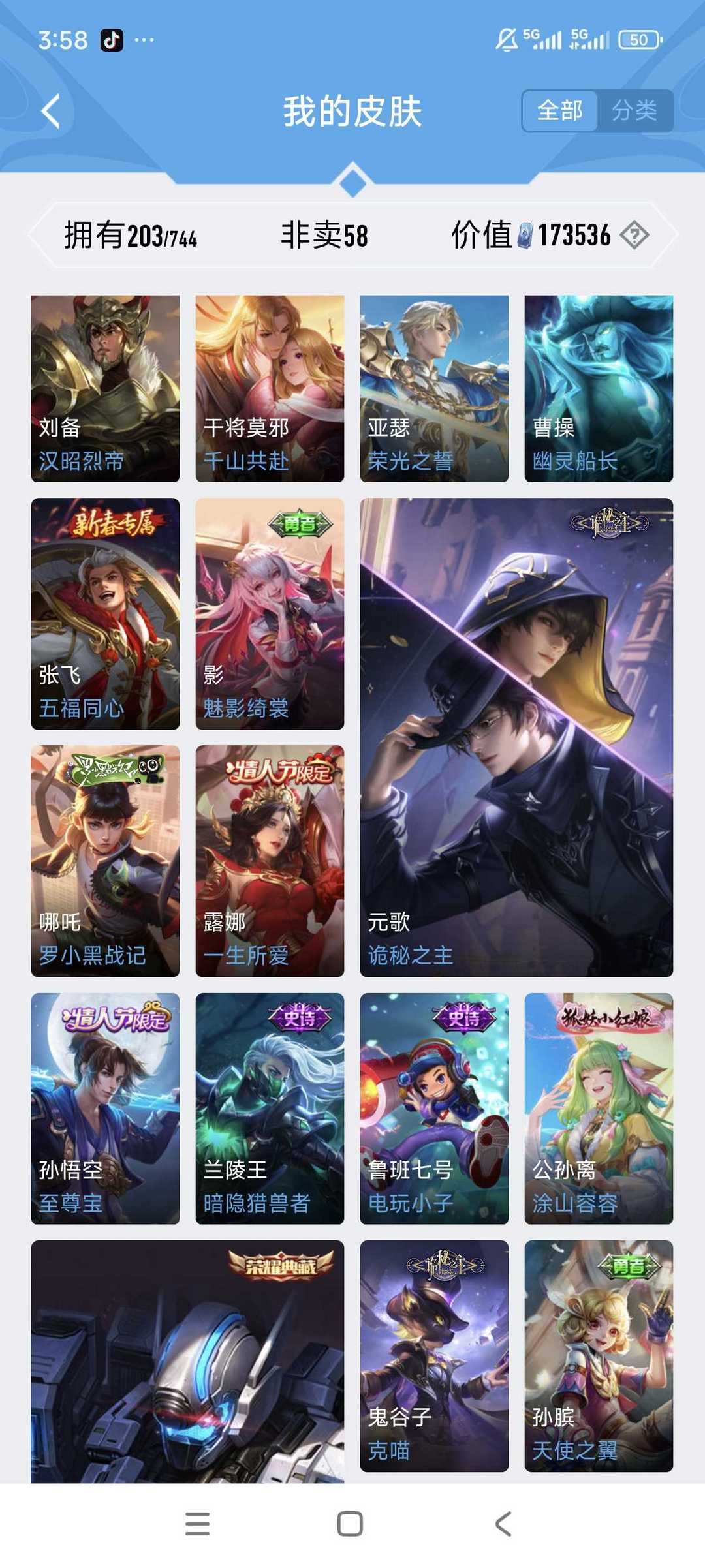Open 兰陵王 暗隐猎兽者 skin card
This screenshot has width=705, height=1568.
pos(270,1108)
